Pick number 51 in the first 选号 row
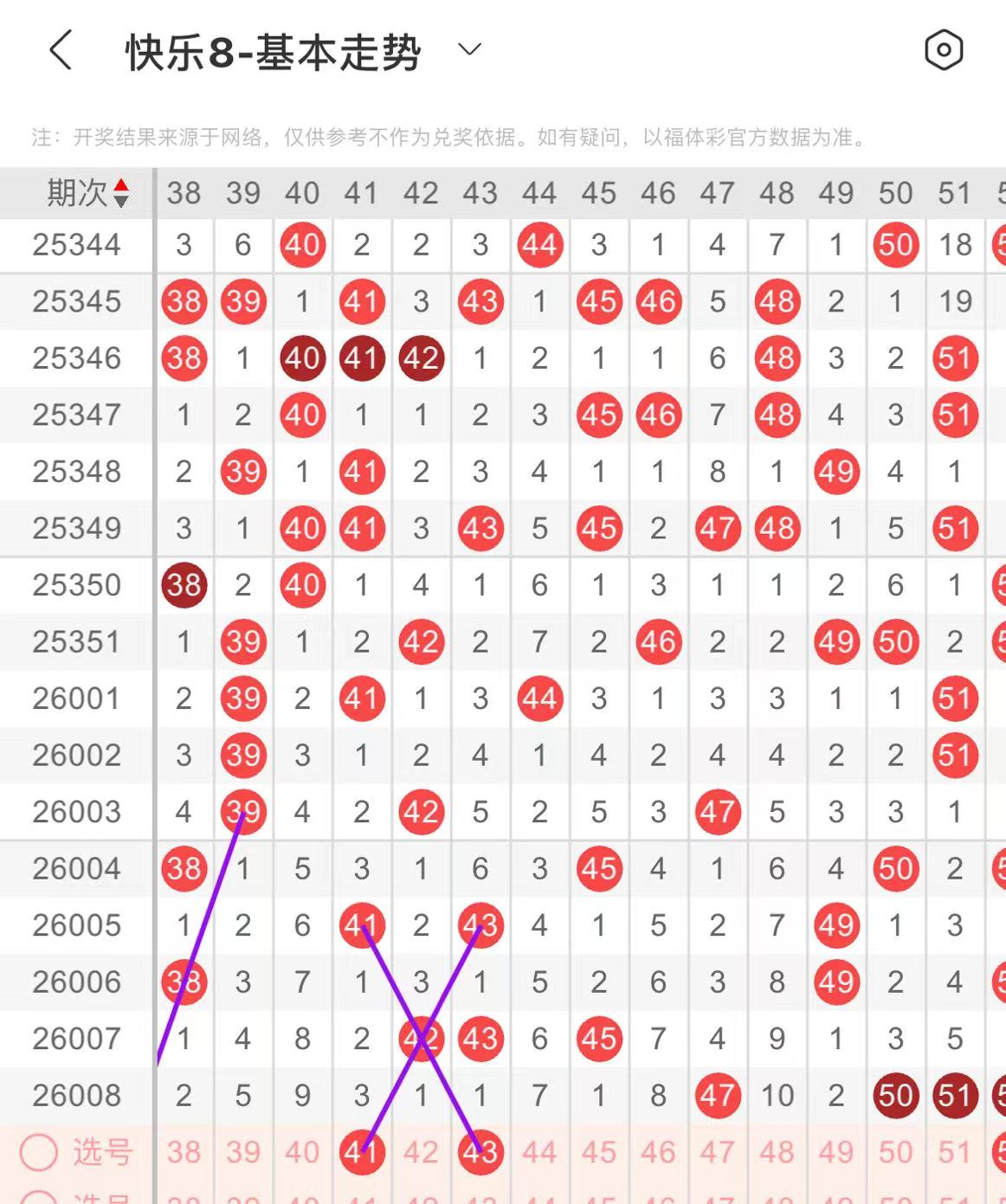The height and width of the screenshot is (1204, 1006). pyautogui.click(x=955, y=1152)
